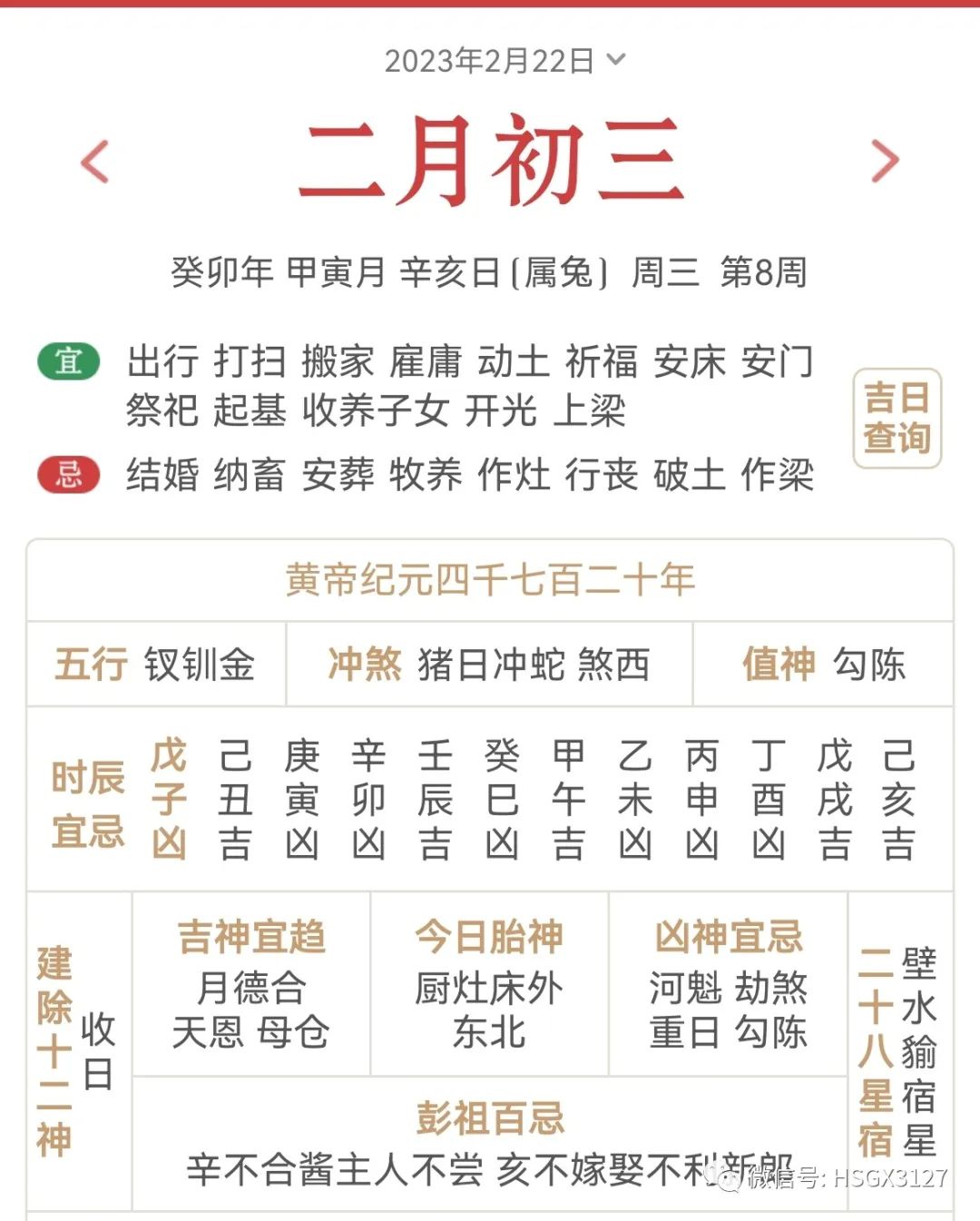Click the 冲煞 clash label
Screen dimensions: 980x1221
point(365,664)
